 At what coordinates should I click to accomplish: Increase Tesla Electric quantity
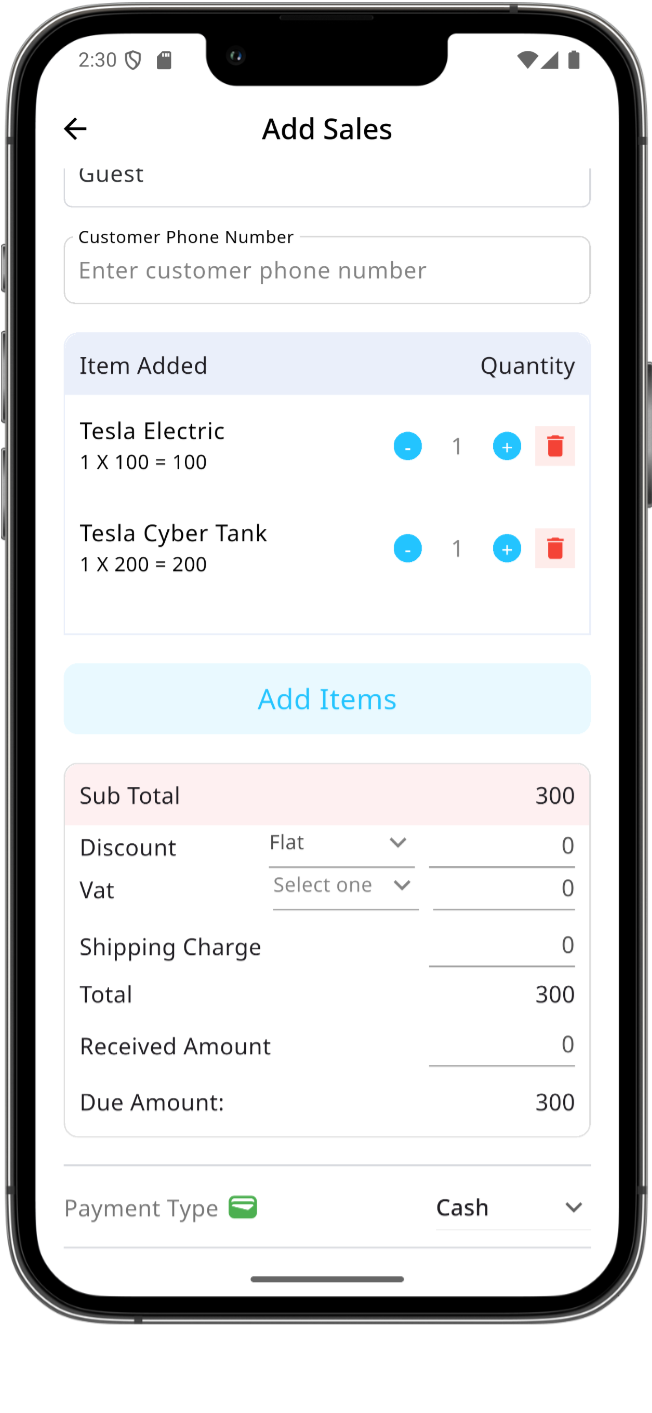(x=507, y=447)
